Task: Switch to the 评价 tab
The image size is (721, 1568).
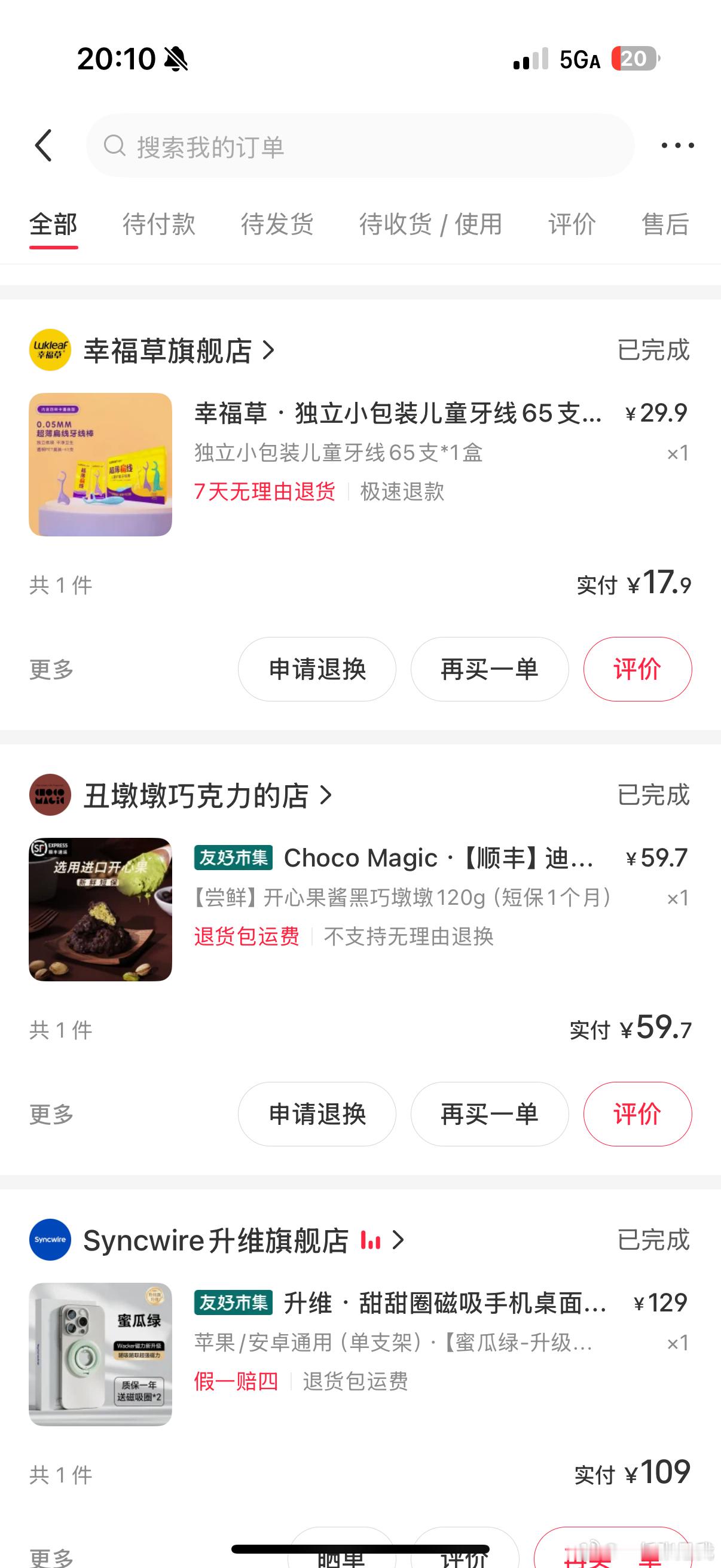Action: 572,224
